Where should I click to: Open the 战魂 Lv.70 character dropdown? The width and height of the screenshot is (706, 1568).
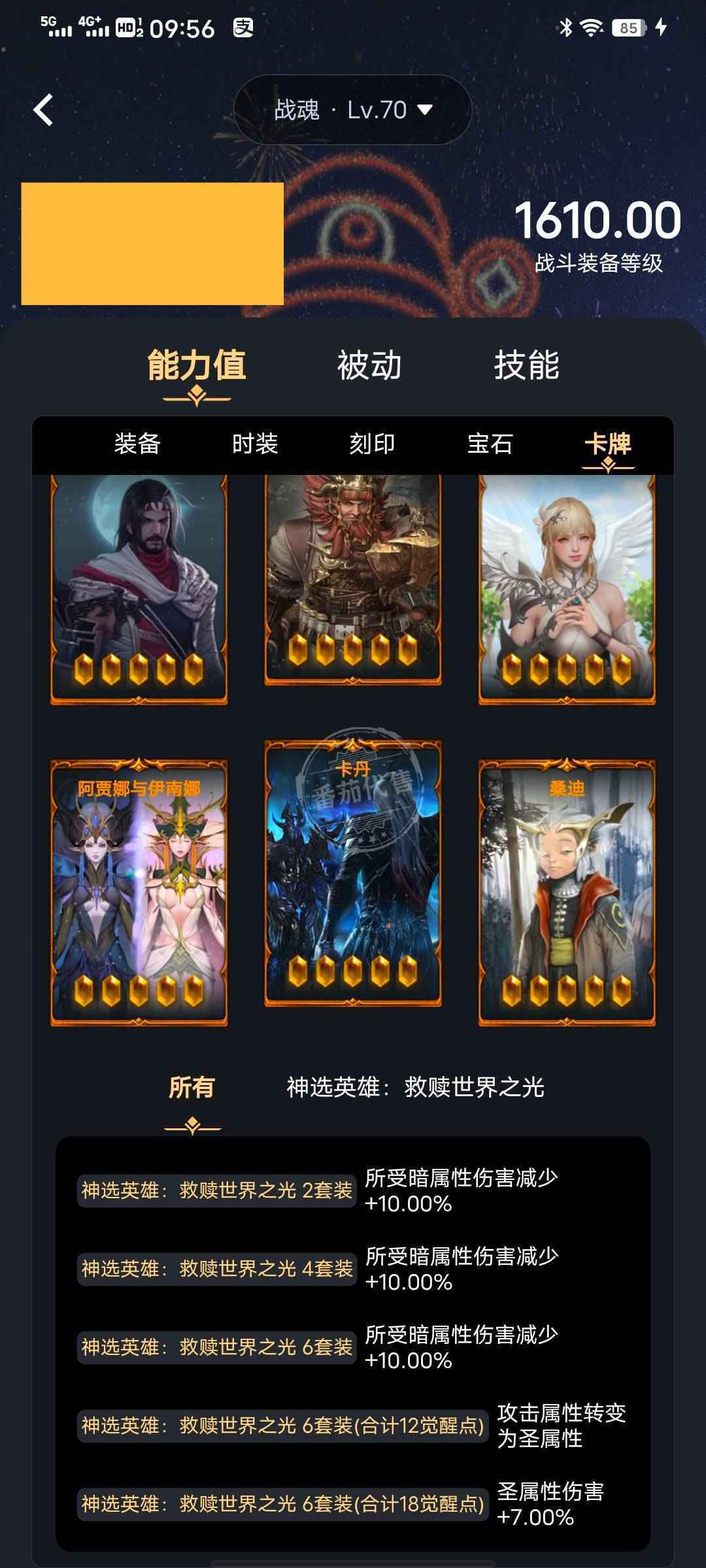[x=353, y=110]
